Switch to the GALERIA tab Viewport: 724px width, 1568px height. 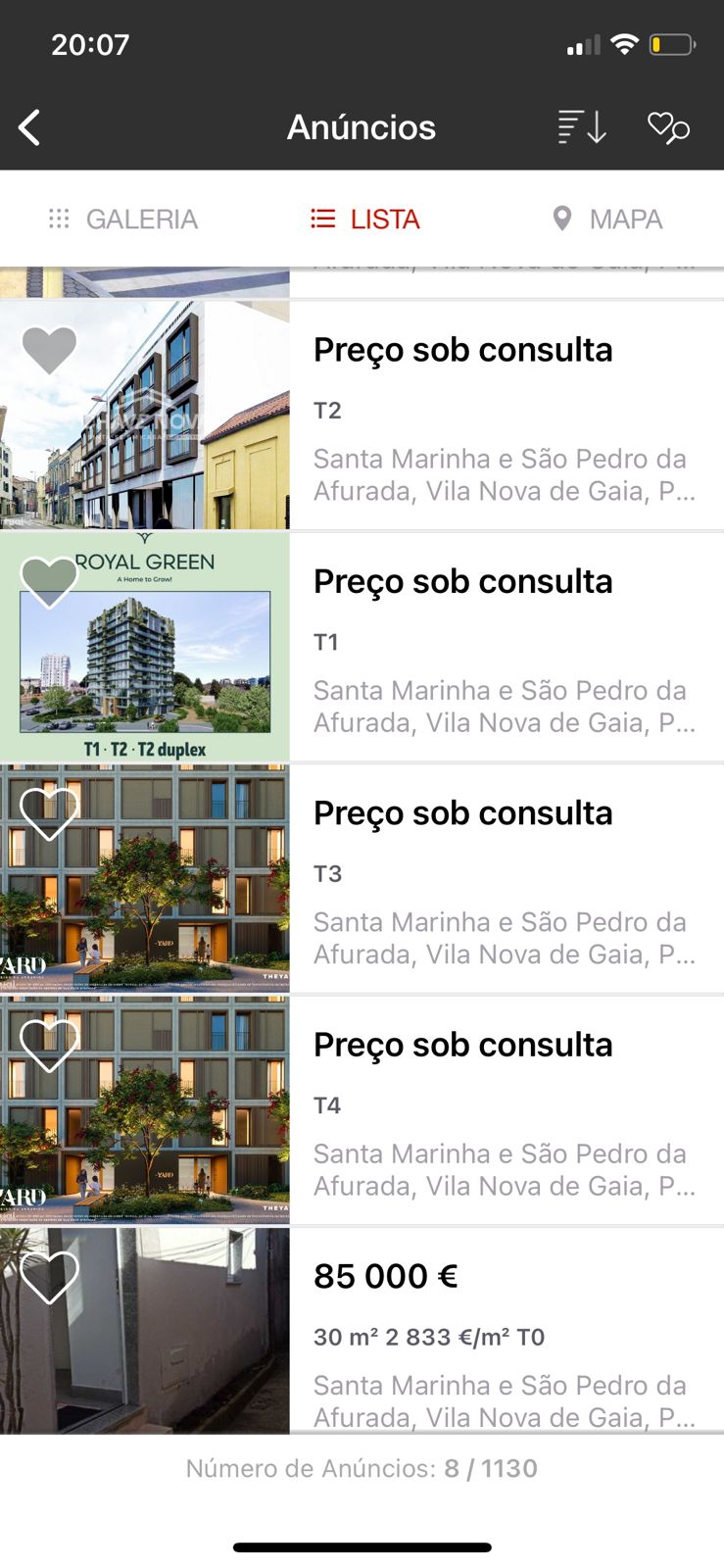tap(142, 219)
